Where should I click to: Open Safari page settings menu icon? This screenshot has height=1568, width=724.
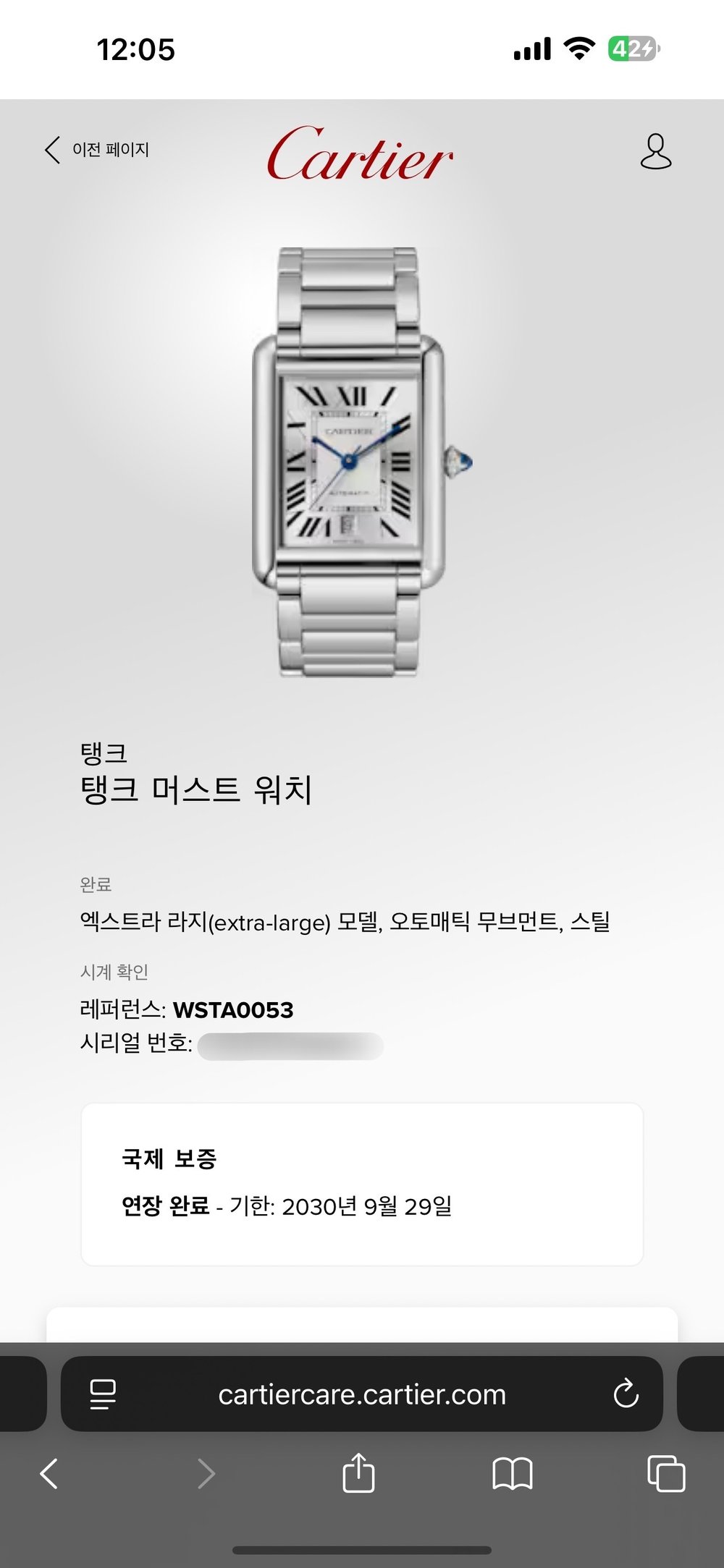(x=103, y=1394)
